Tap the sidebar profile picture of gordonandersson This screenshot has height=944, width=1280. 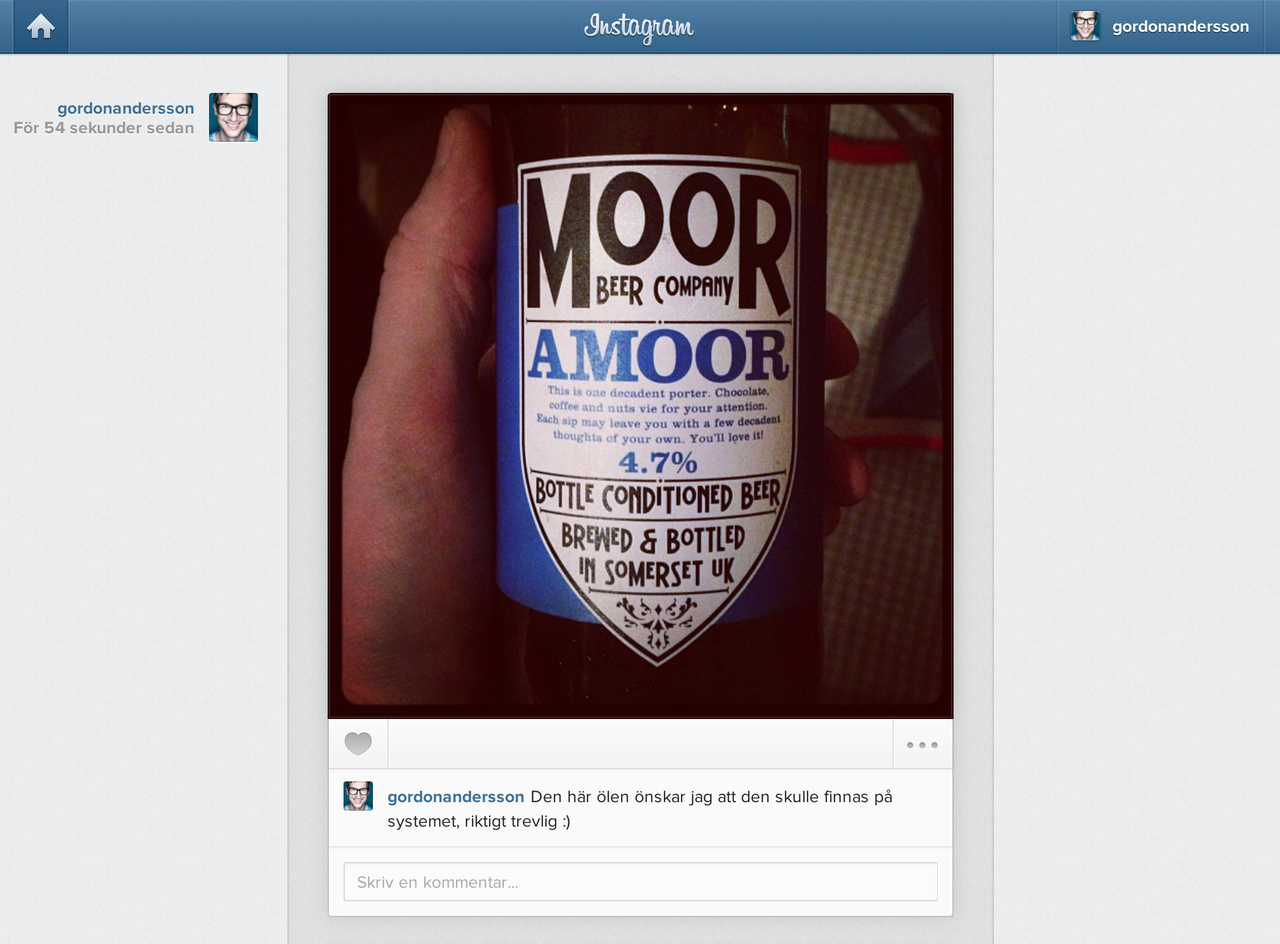[233, 117]
